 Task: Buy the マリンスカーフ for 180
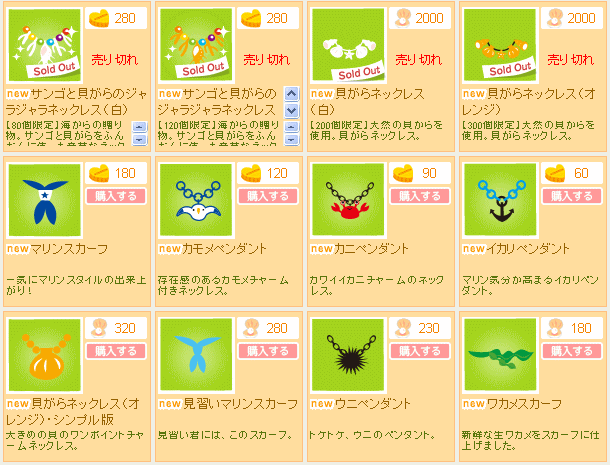(116, 196)
